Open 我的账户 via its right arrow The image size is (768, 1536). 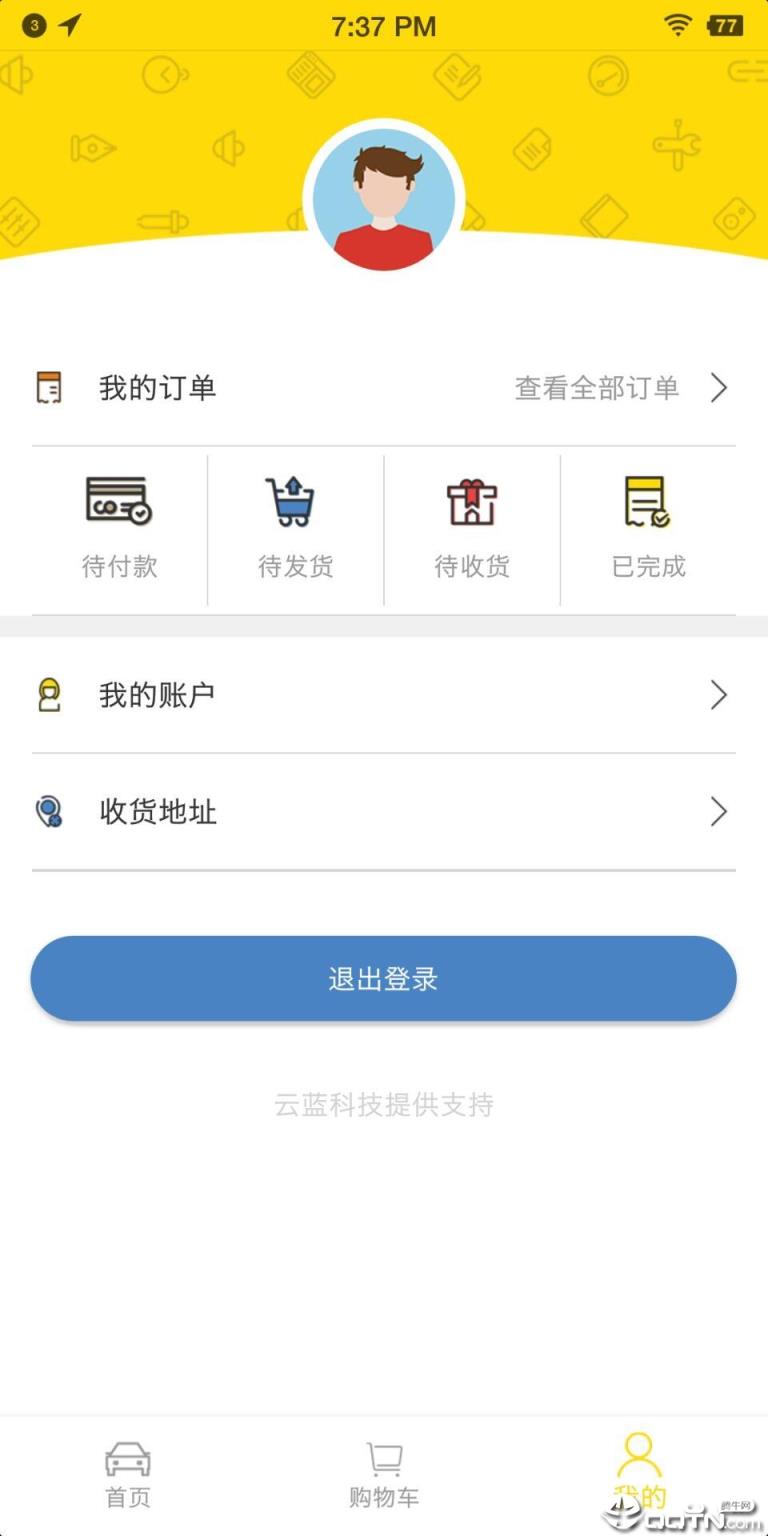click(719, 694)
